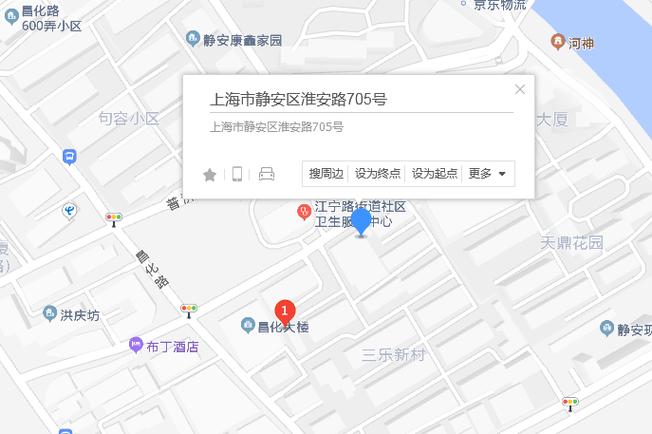This screenshot has height=434, width=652.
Task: Favorite this address with the star icon
Action: point(210,174)
